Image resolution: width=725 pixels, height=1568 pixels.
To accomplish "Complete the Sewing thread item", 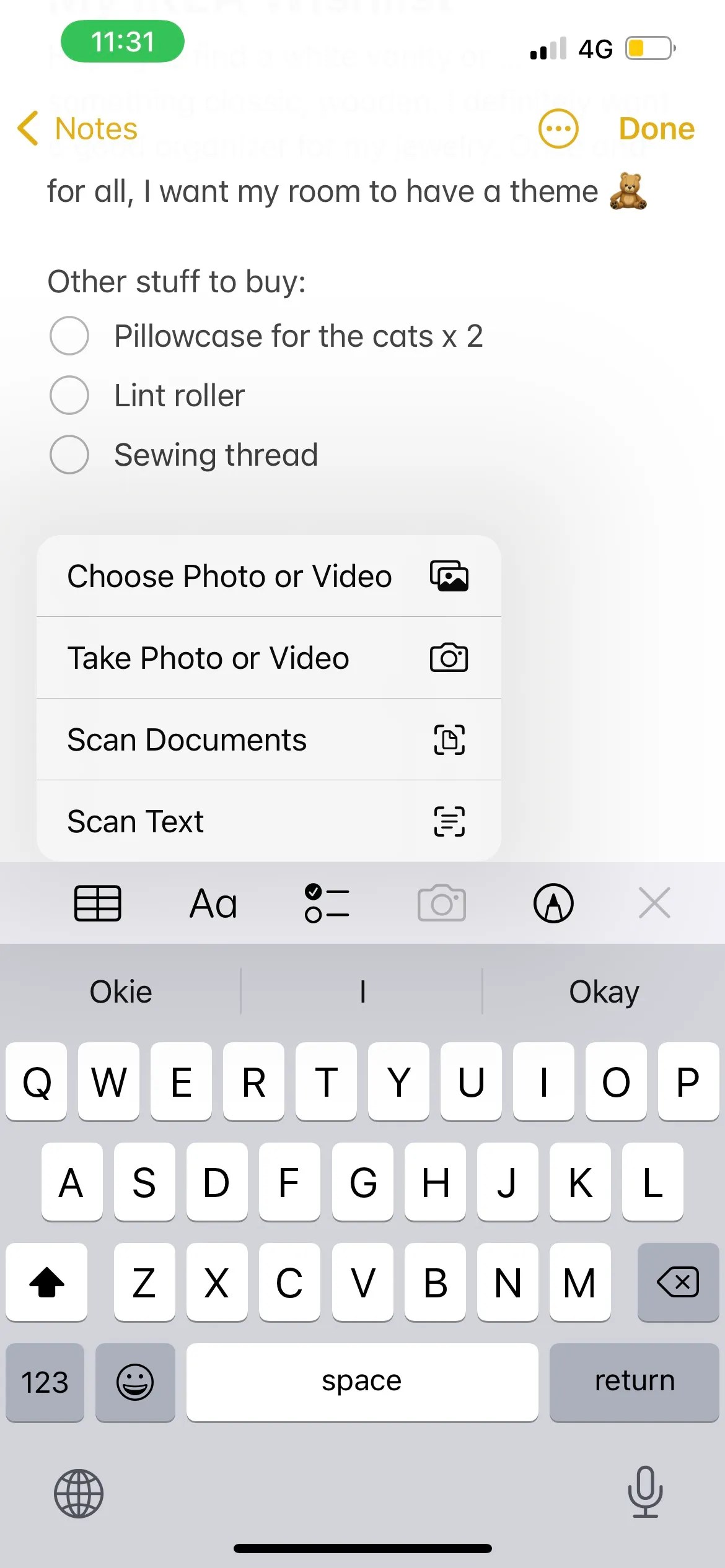I will 69,455.
